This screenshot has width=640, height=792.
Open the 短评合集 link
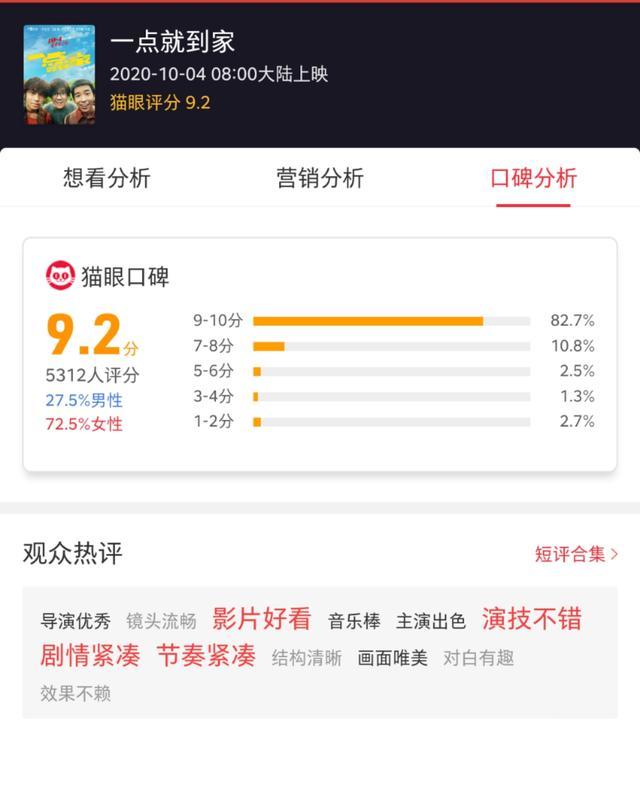click(x=576, y=554)
